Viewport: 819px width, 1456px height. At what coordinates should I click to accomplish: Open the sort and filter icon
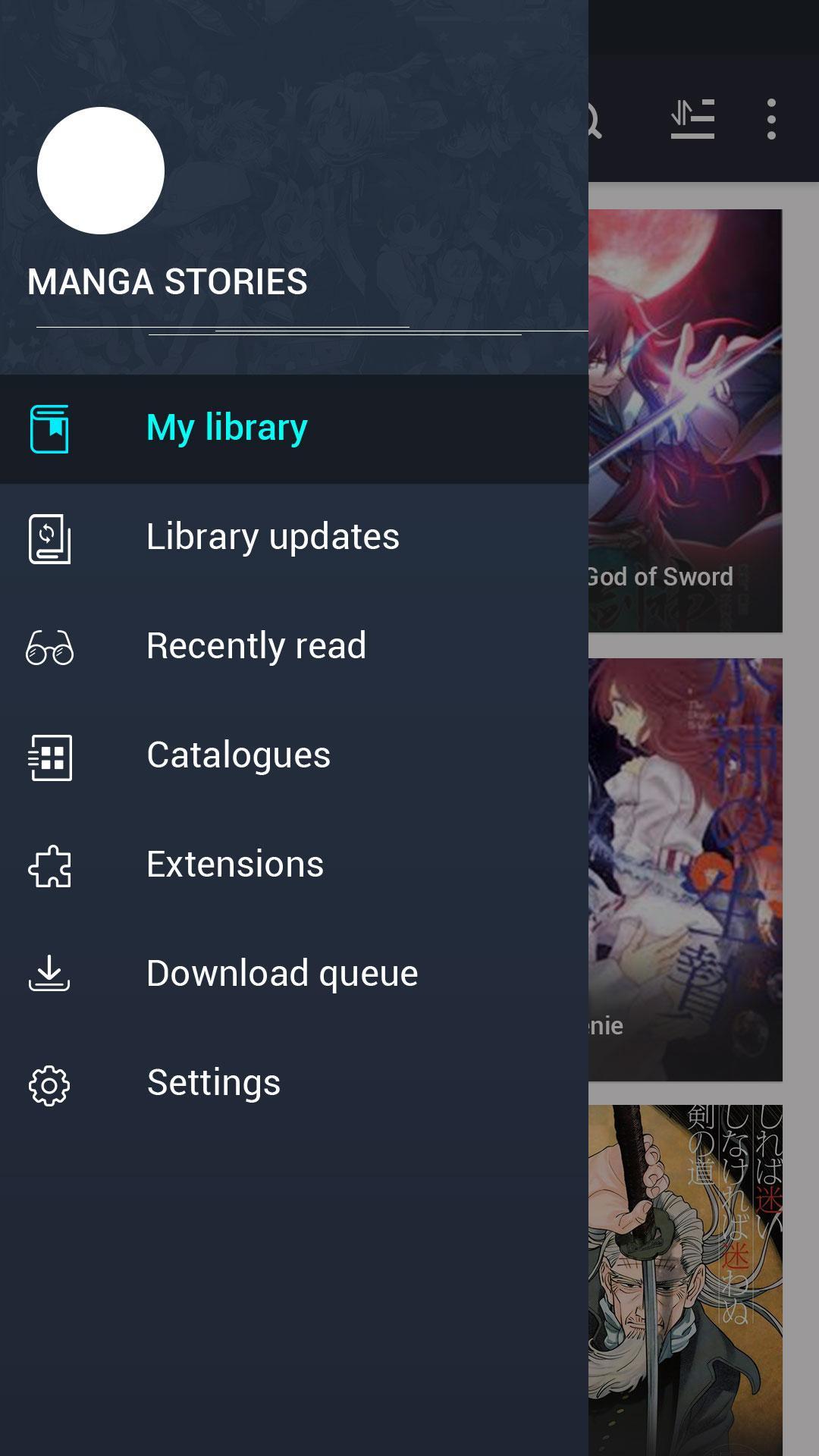692,119
